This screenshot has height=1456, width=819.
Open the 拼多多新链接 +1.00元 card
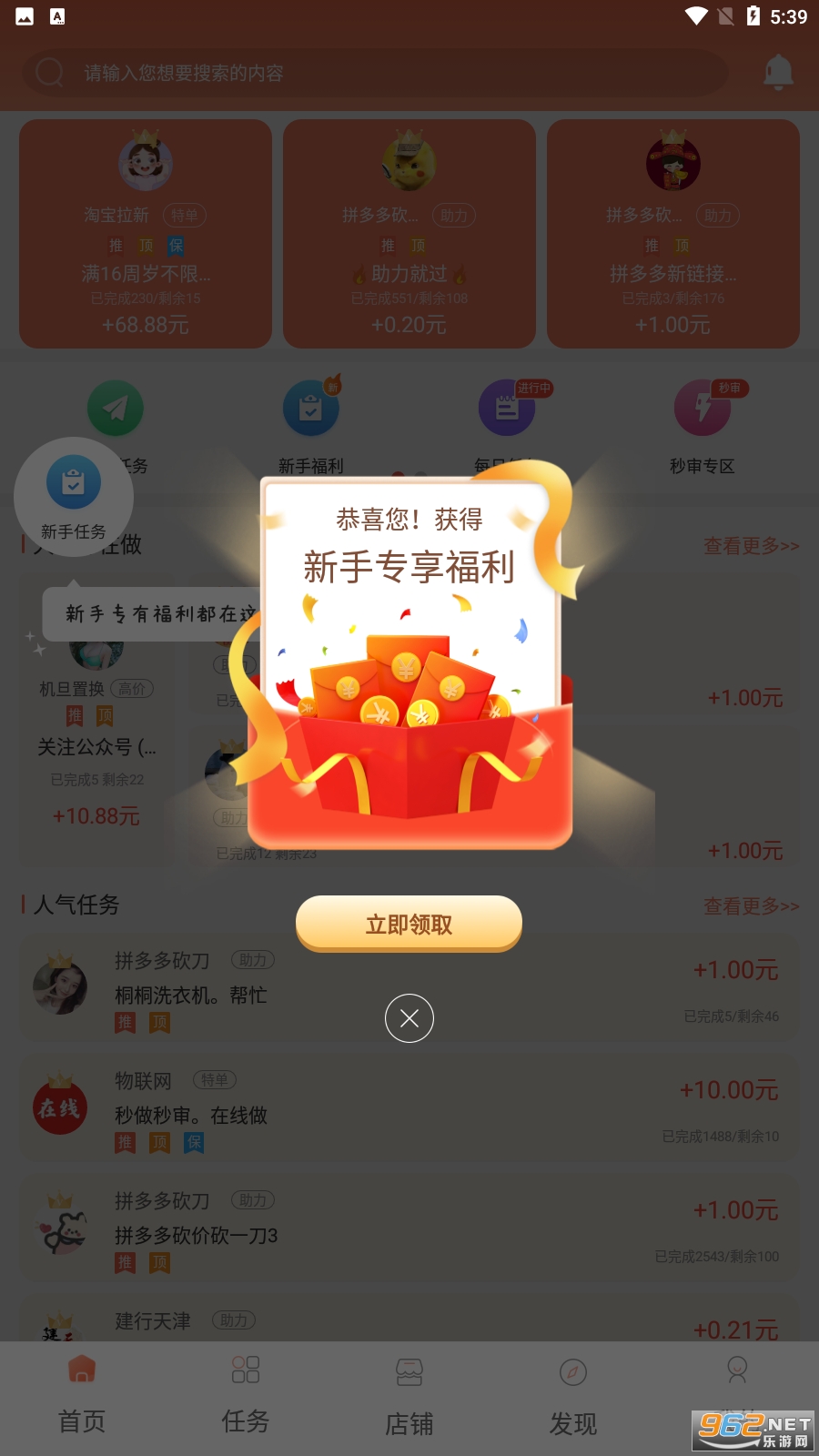coord(672,234)
